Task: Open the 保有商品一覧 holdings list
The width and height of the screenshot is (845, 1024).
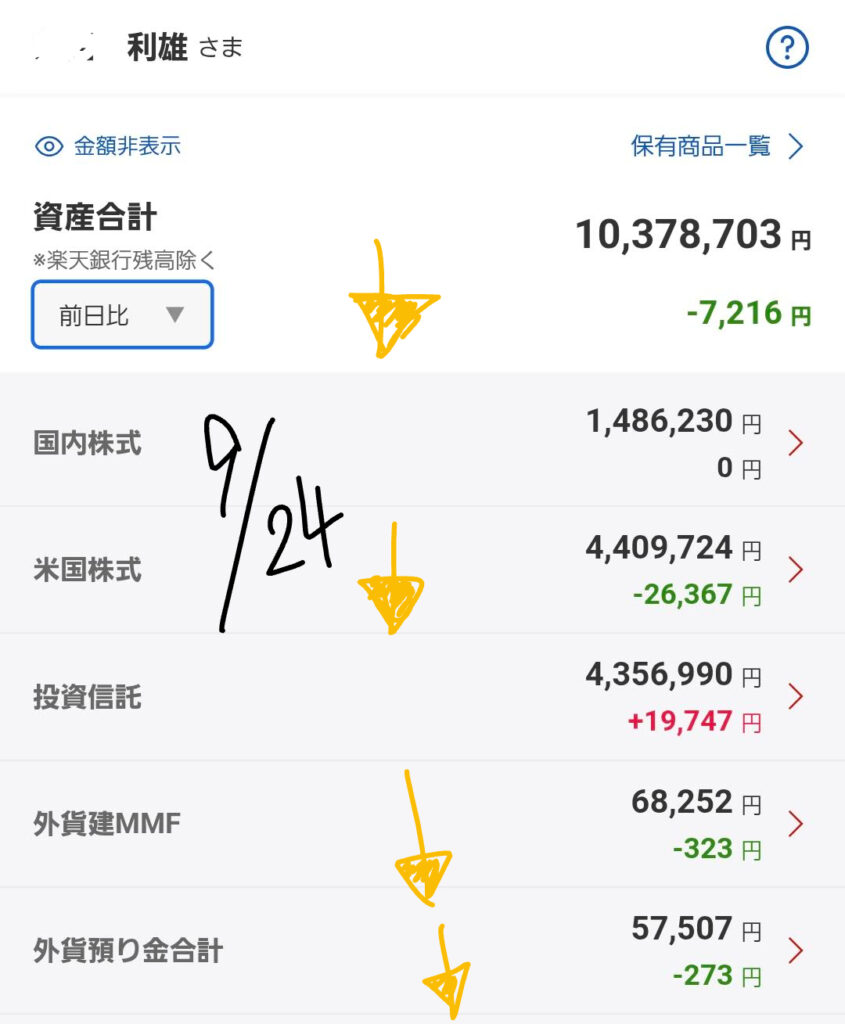Action: point(717,146)
